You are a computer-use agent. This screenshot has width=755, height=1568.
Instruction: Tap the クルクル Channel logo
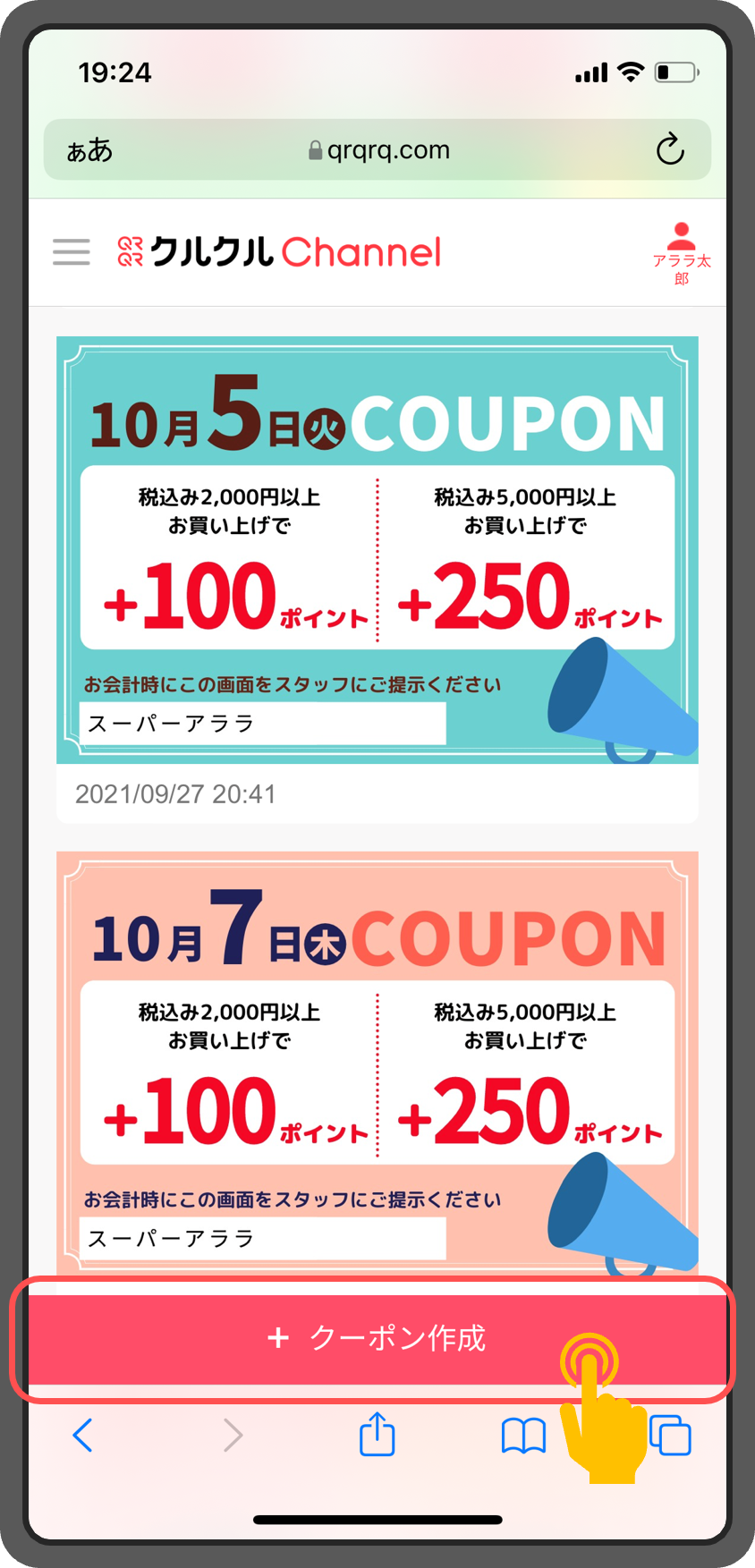pos(279,252)
